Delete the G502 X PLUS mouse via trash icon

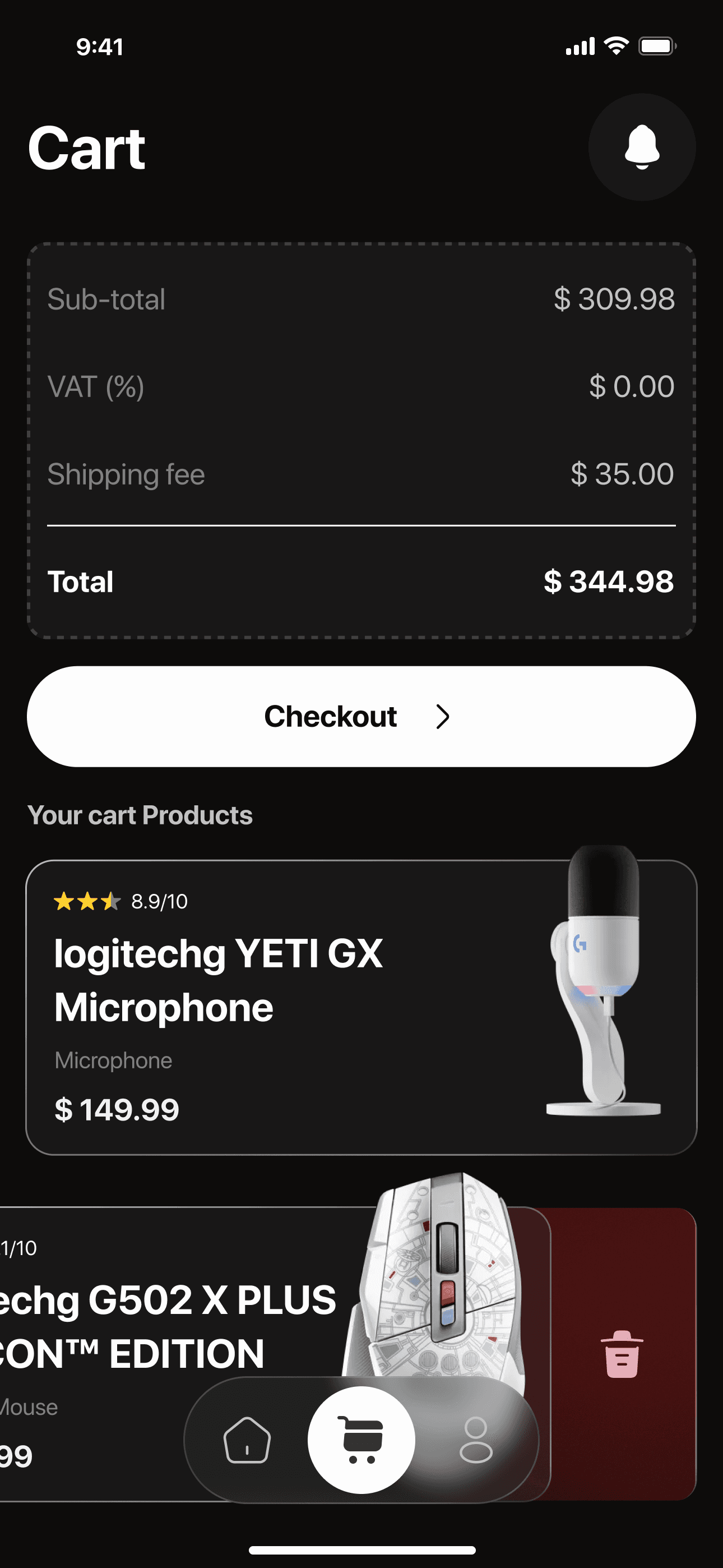[622, 1354]
